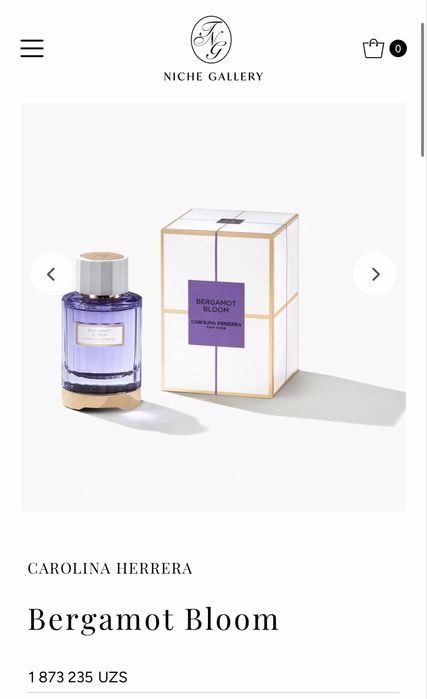This screenshot has height=699, width=427.
Task: Show the next product image
Action: (x=375, y=274)
